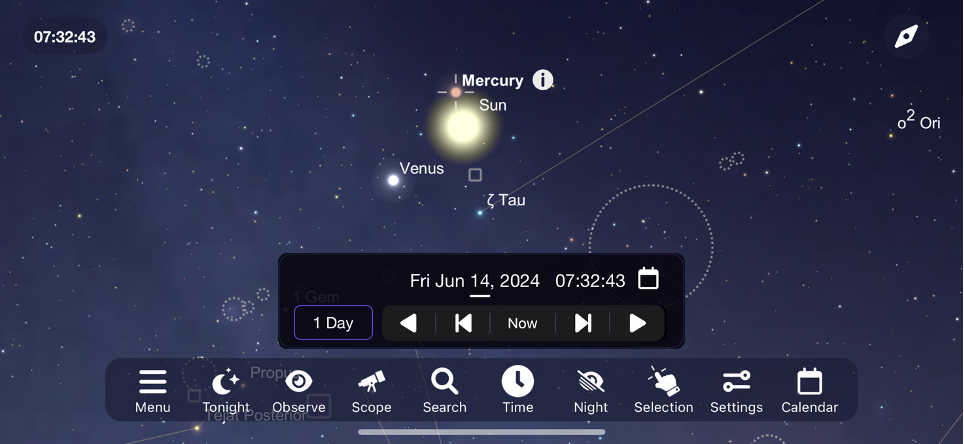
Task: Open the main Menu
Action: [x=153, y=390]
